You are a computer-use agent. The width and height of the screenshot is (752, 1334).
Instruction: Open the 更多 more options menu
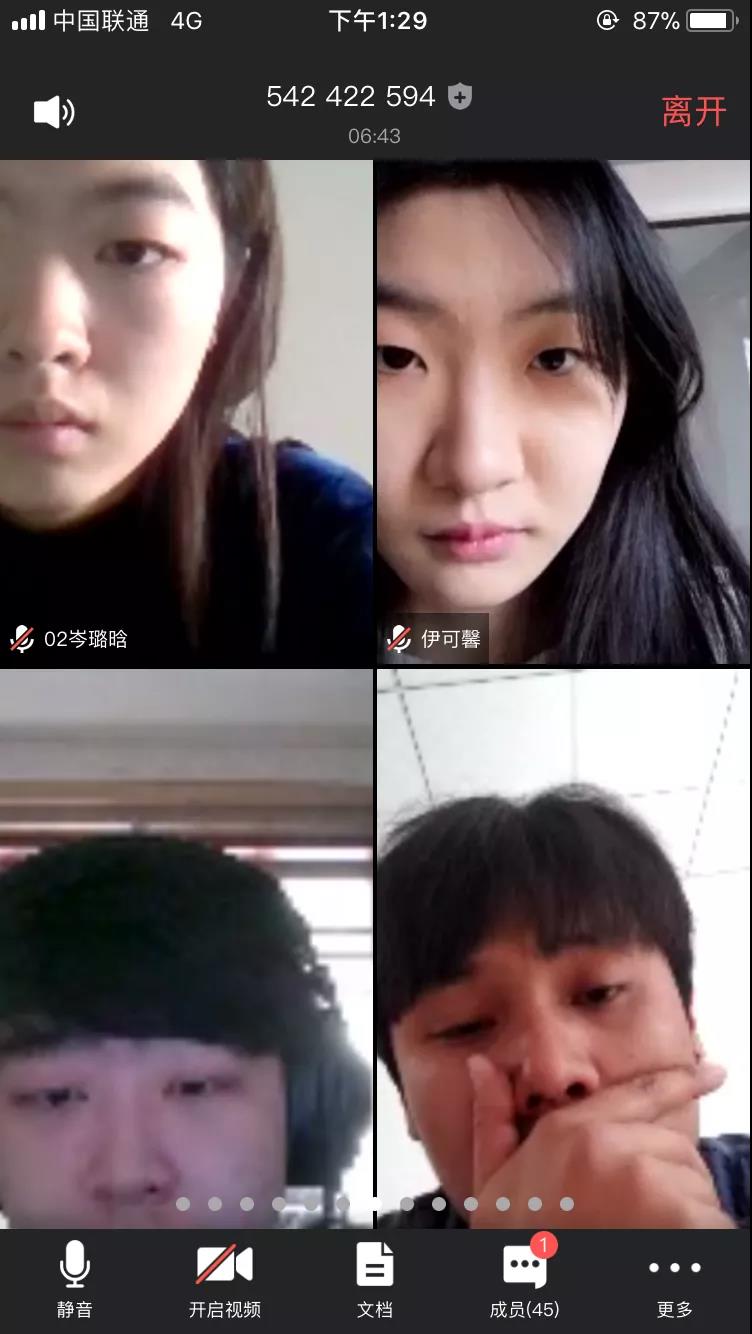pos(674,1280)
